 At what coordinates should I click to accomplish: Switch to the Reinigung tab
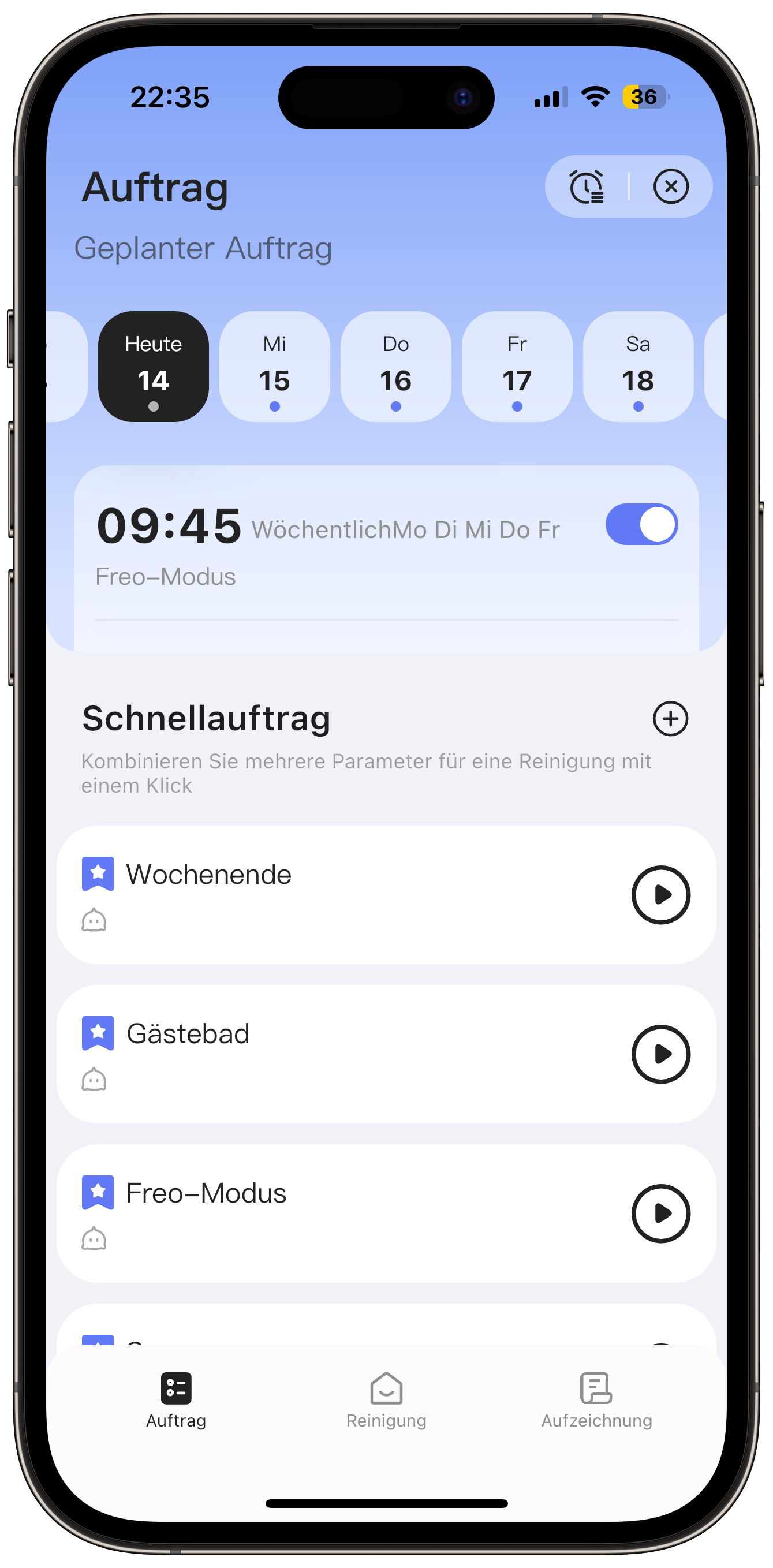point(386,1400)
